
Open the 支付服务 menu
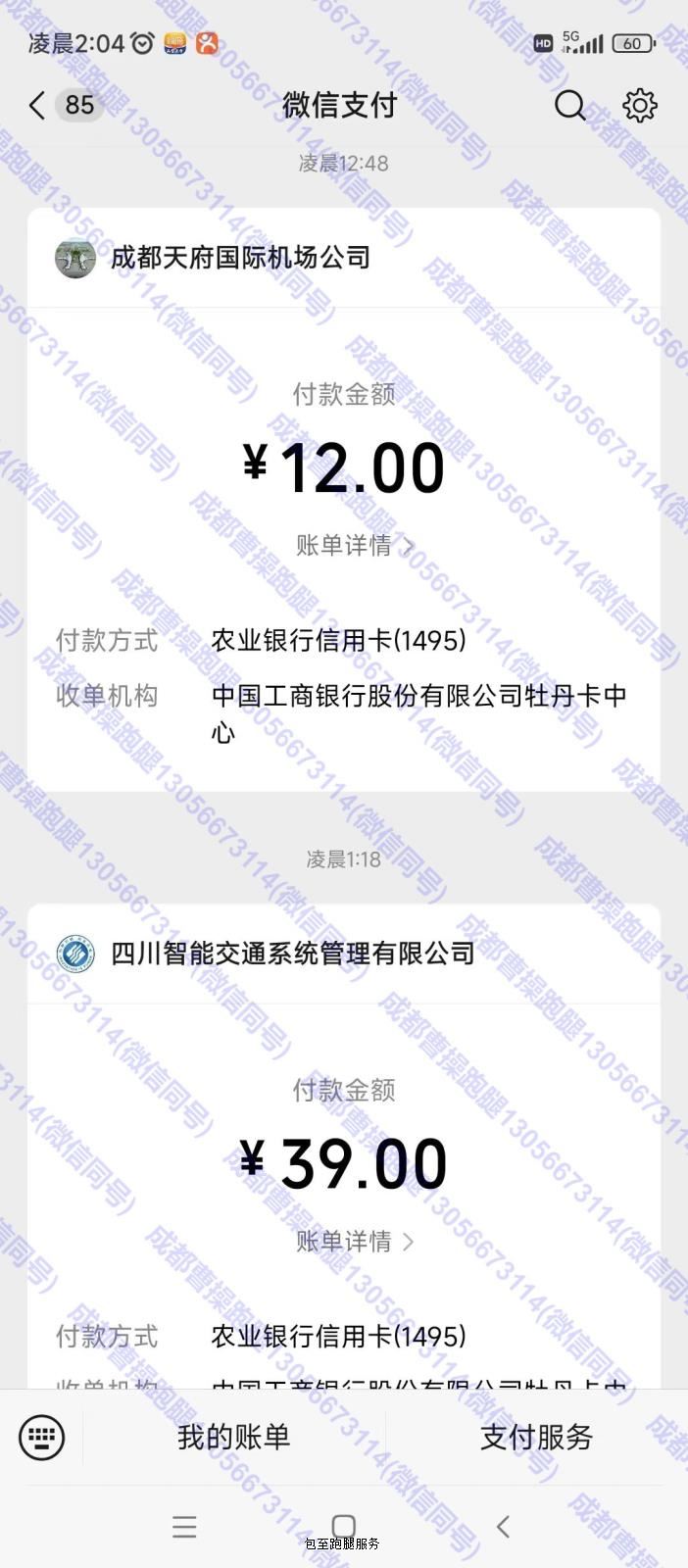click(537, 1437)
